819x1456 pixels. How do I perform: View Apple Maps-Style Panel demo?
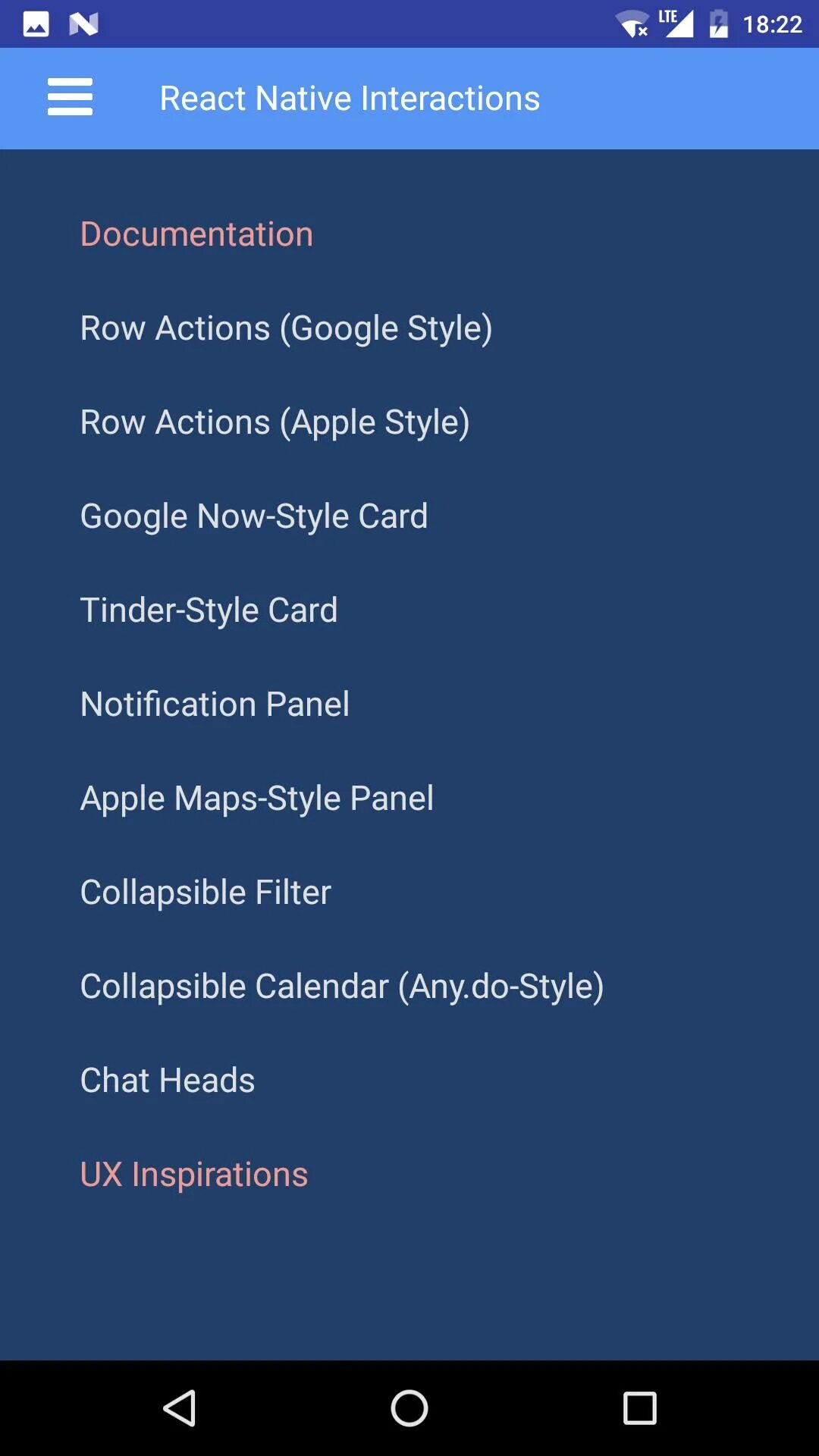[x=256, y=799]
